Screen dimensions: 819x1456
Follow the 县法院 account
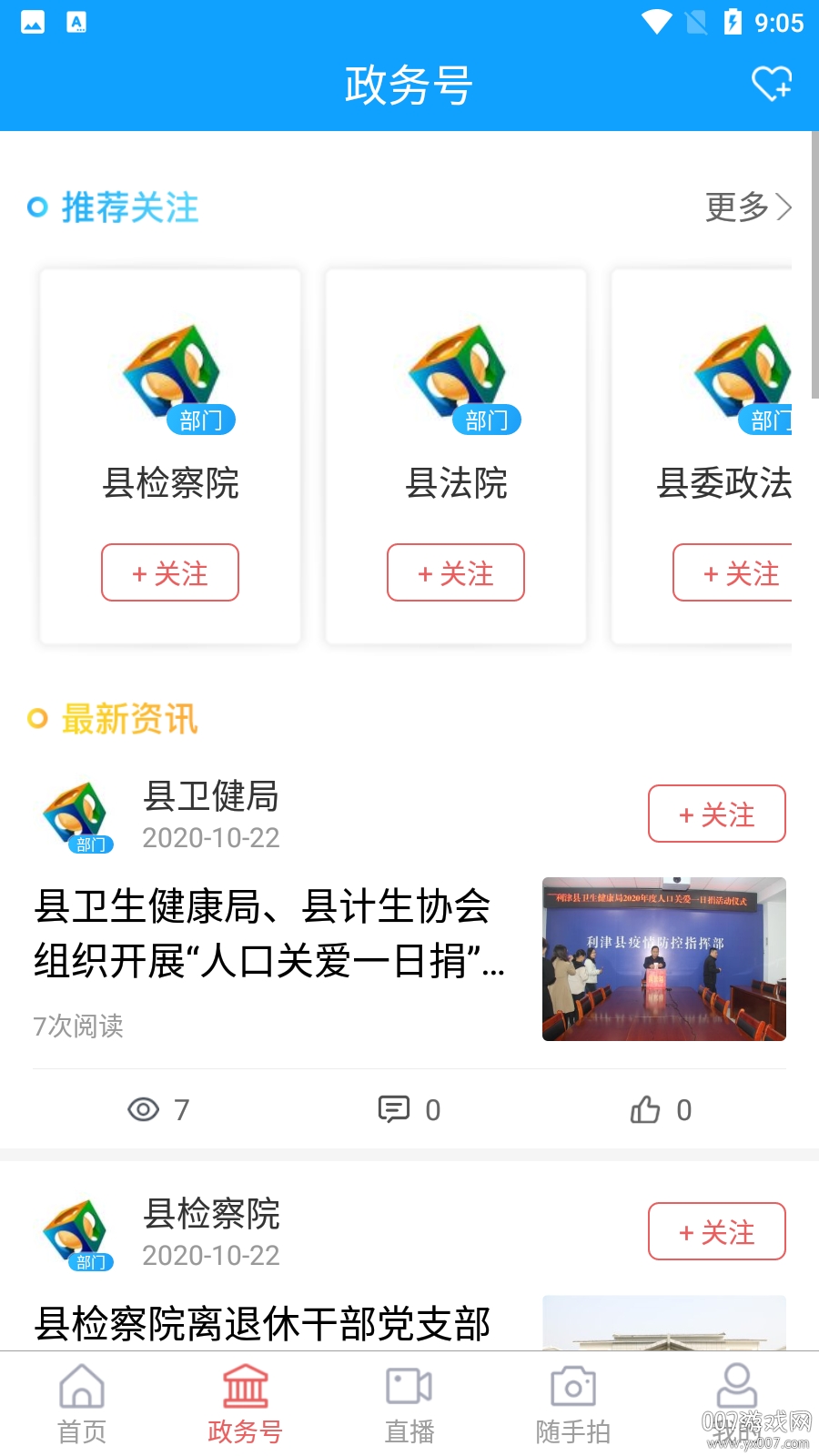click(x=456, y=572)
